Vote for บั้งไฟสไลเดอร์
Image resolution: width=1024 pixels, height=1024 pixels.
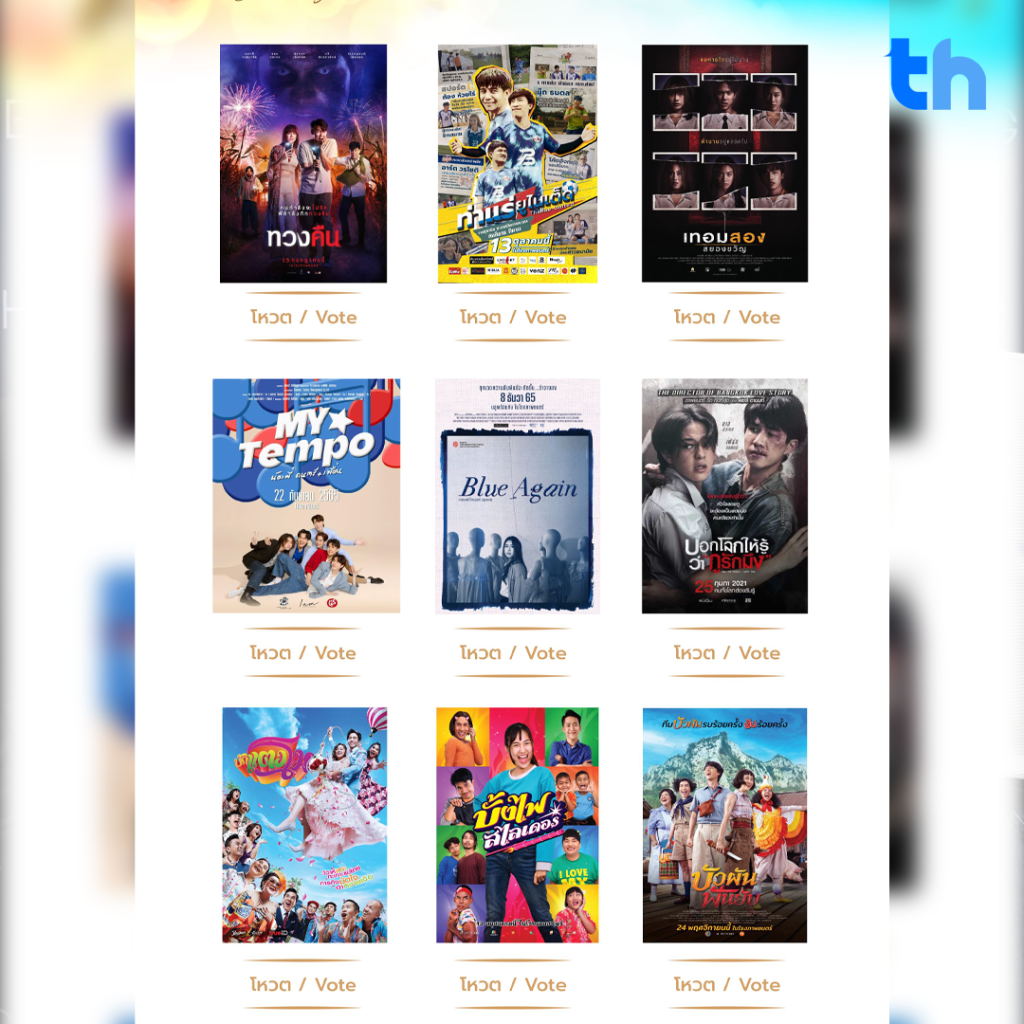tap(513, 985)
